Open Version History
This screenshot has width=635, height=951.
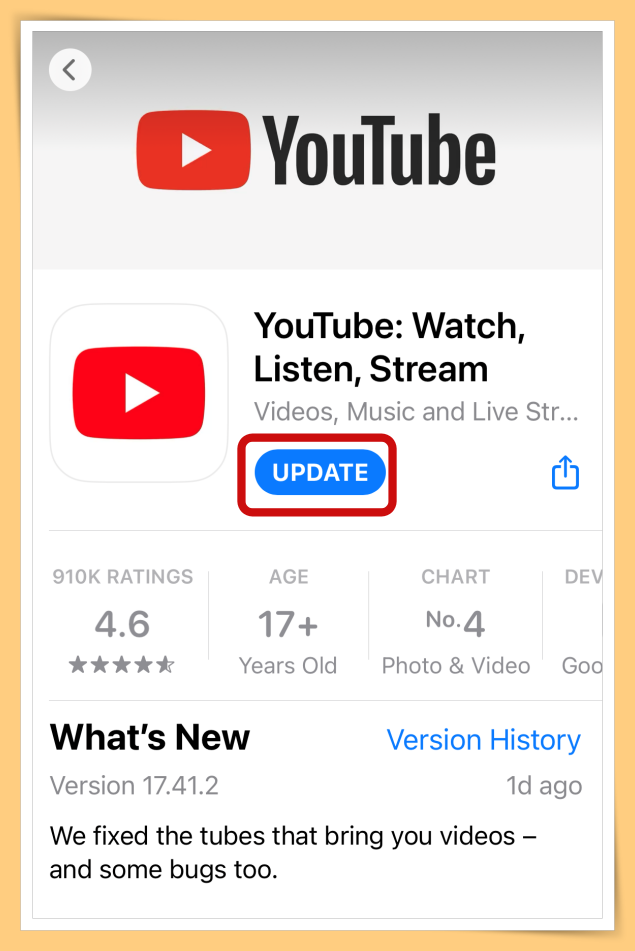click(483, 740)
